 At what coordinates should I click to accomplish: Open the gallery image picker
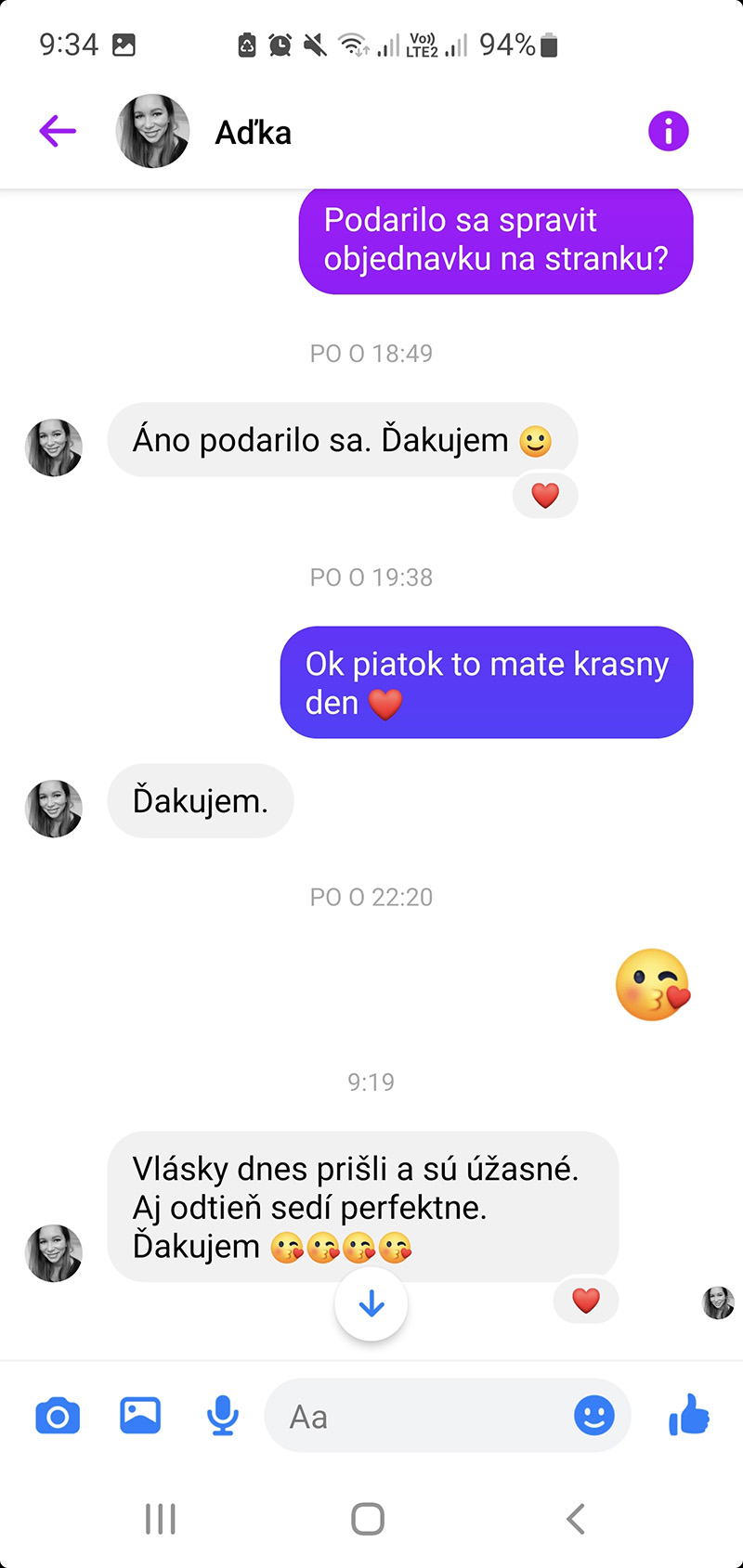(140, 1416)
